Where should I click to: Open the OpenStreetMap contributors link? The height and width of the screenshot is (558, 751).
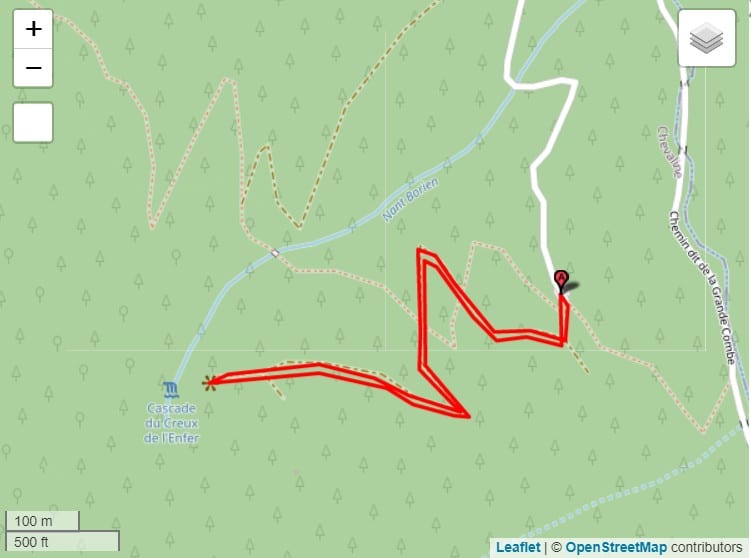click(x=609, y=547)
